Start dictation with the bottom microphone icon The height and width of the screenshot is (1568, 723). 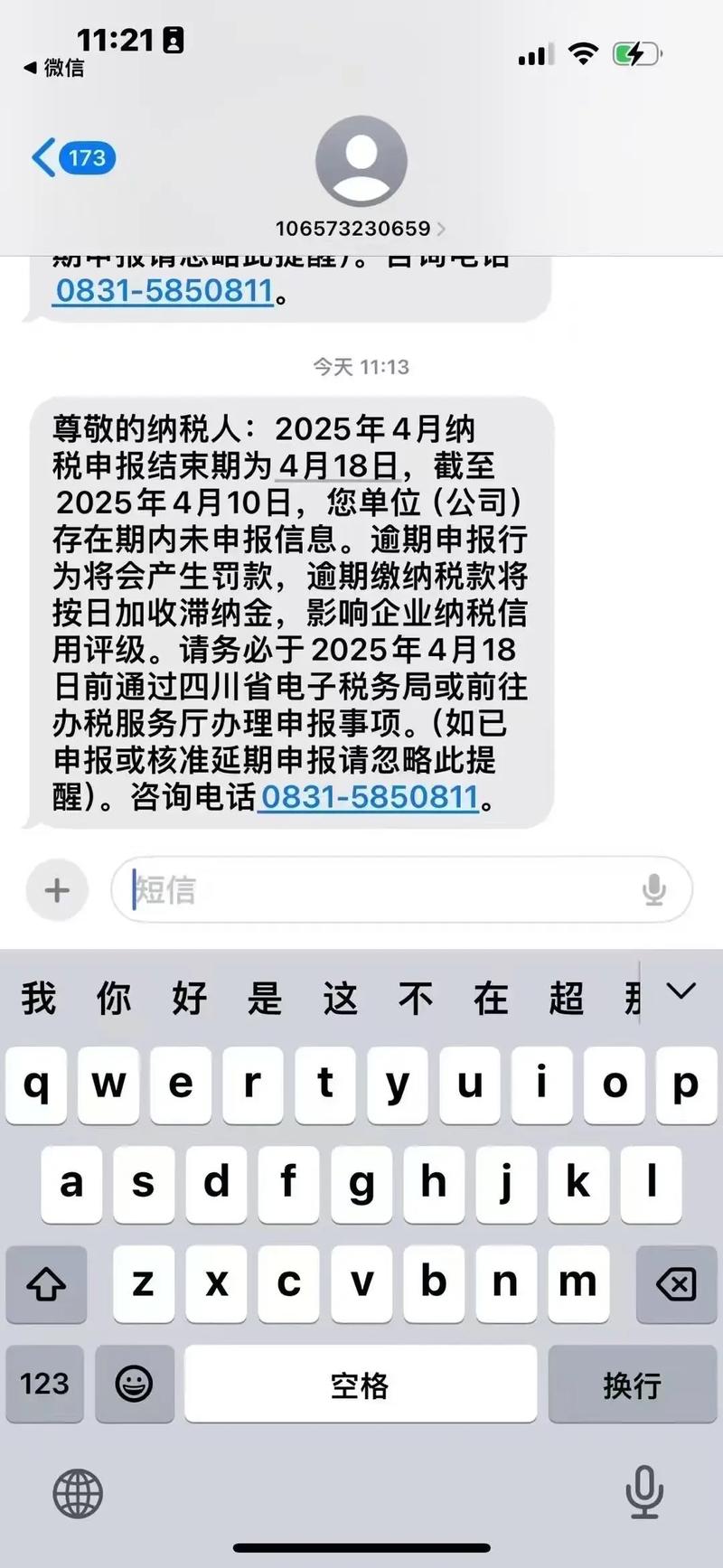(643, 1494)
